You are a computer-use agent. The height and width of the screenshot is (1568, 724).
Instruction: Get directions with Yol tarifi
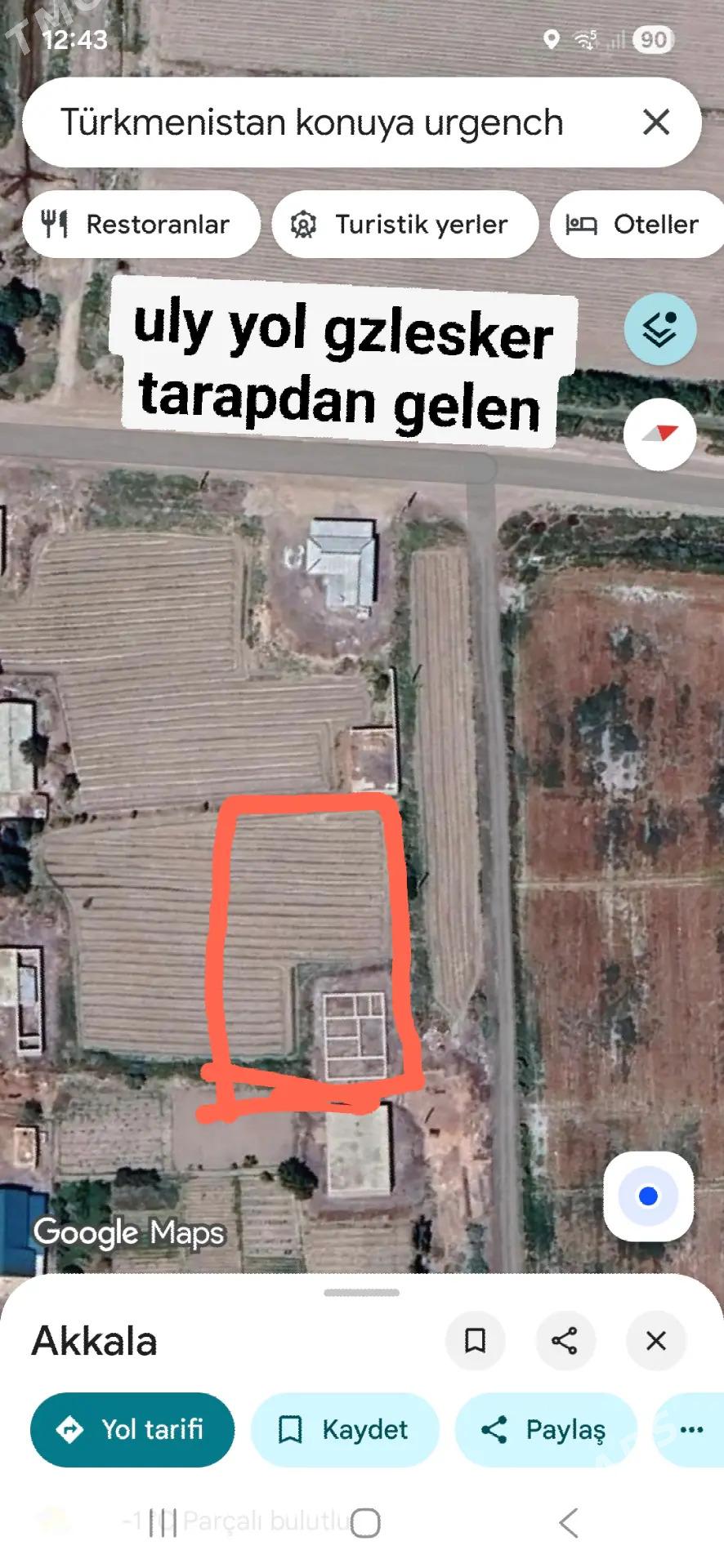(x=132, y=1429)
